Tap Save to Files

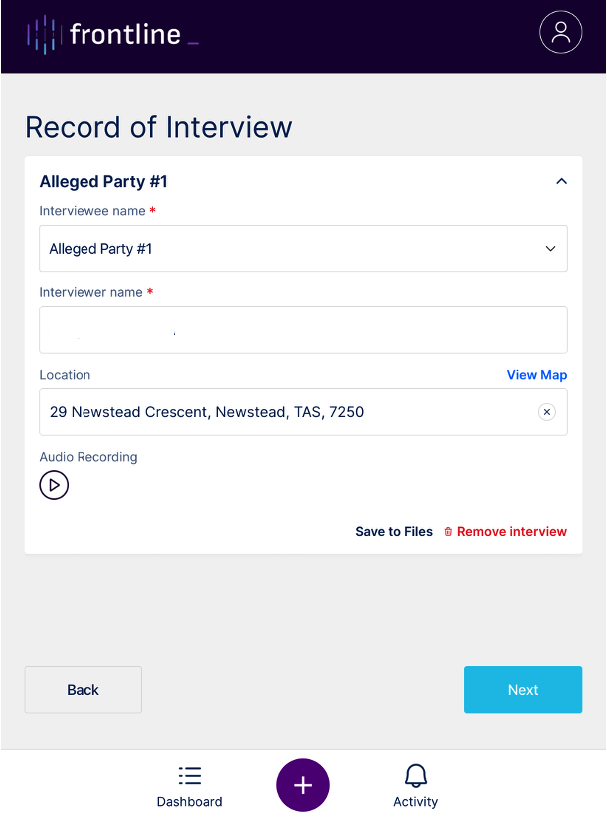394,532
